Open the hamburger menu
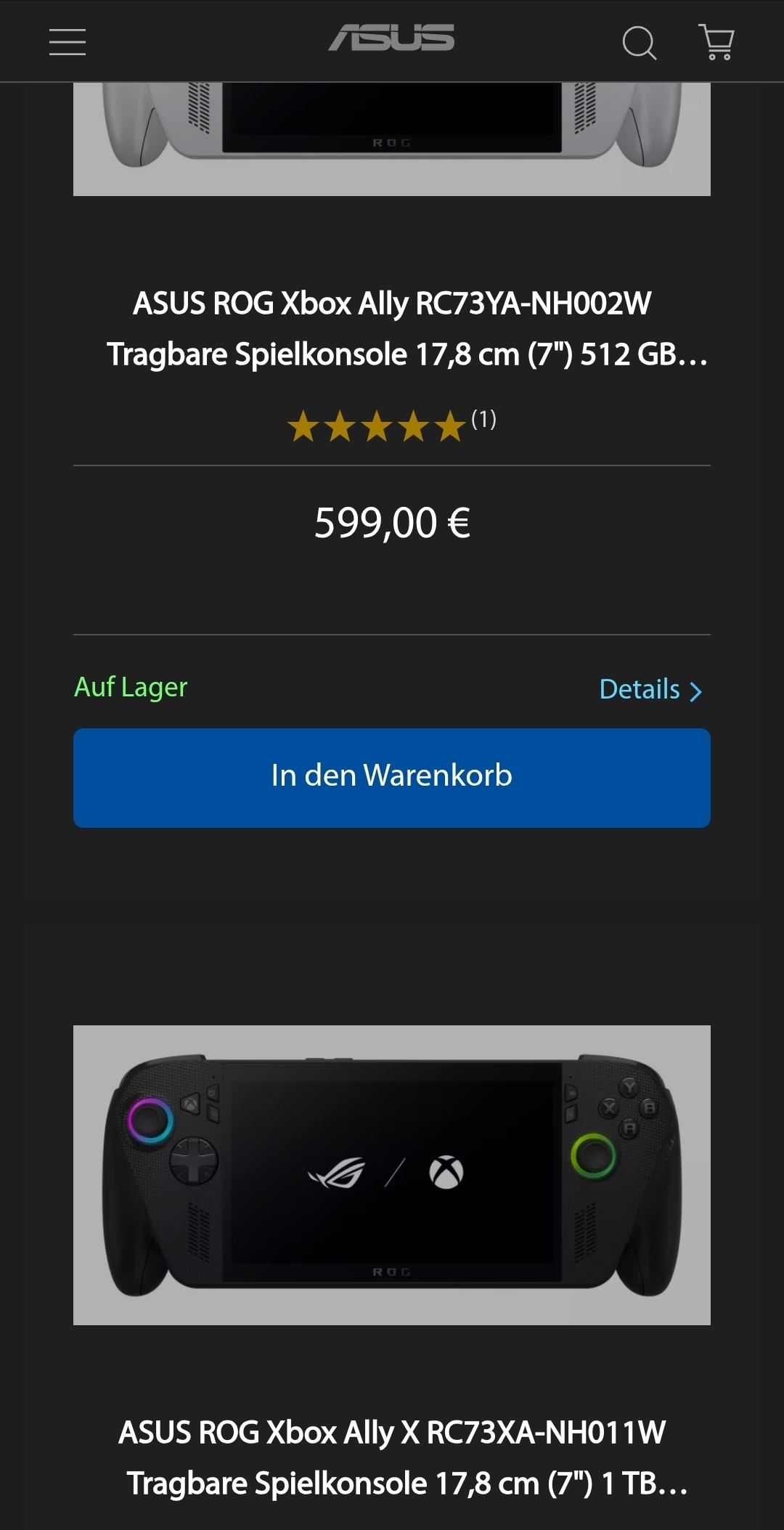 pos(68,41)
